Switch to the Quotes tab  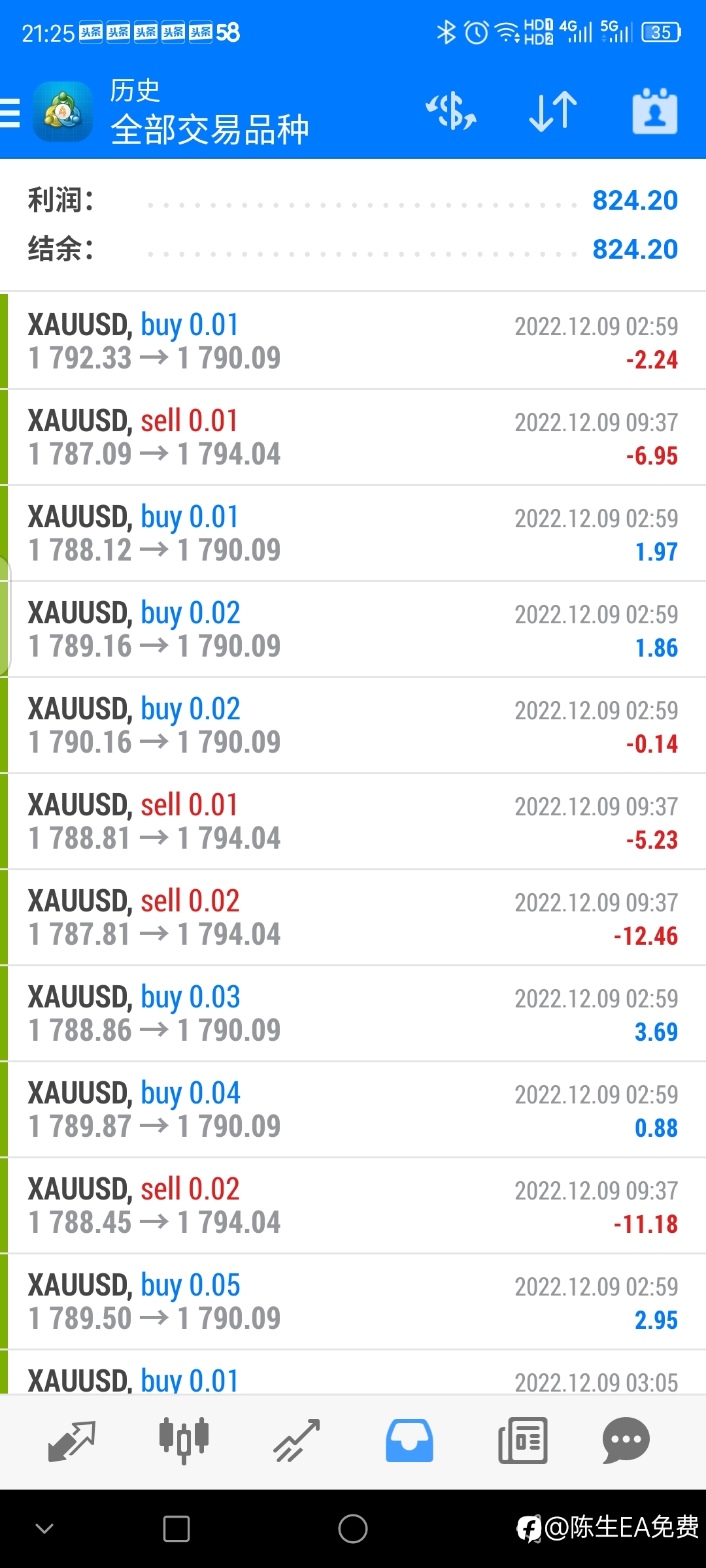point(72,1441)
